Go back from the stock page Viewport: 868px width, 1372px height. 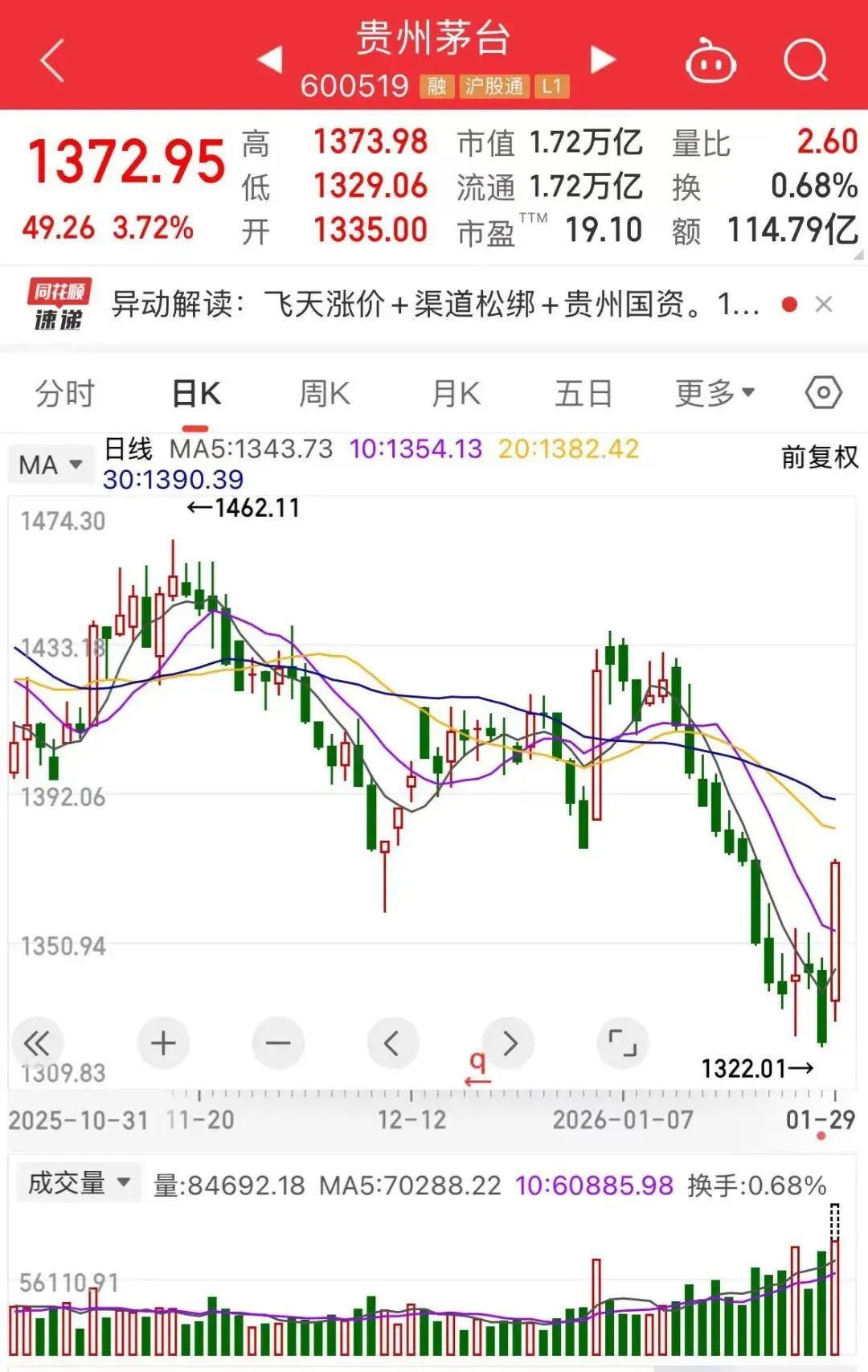(53, 61)
